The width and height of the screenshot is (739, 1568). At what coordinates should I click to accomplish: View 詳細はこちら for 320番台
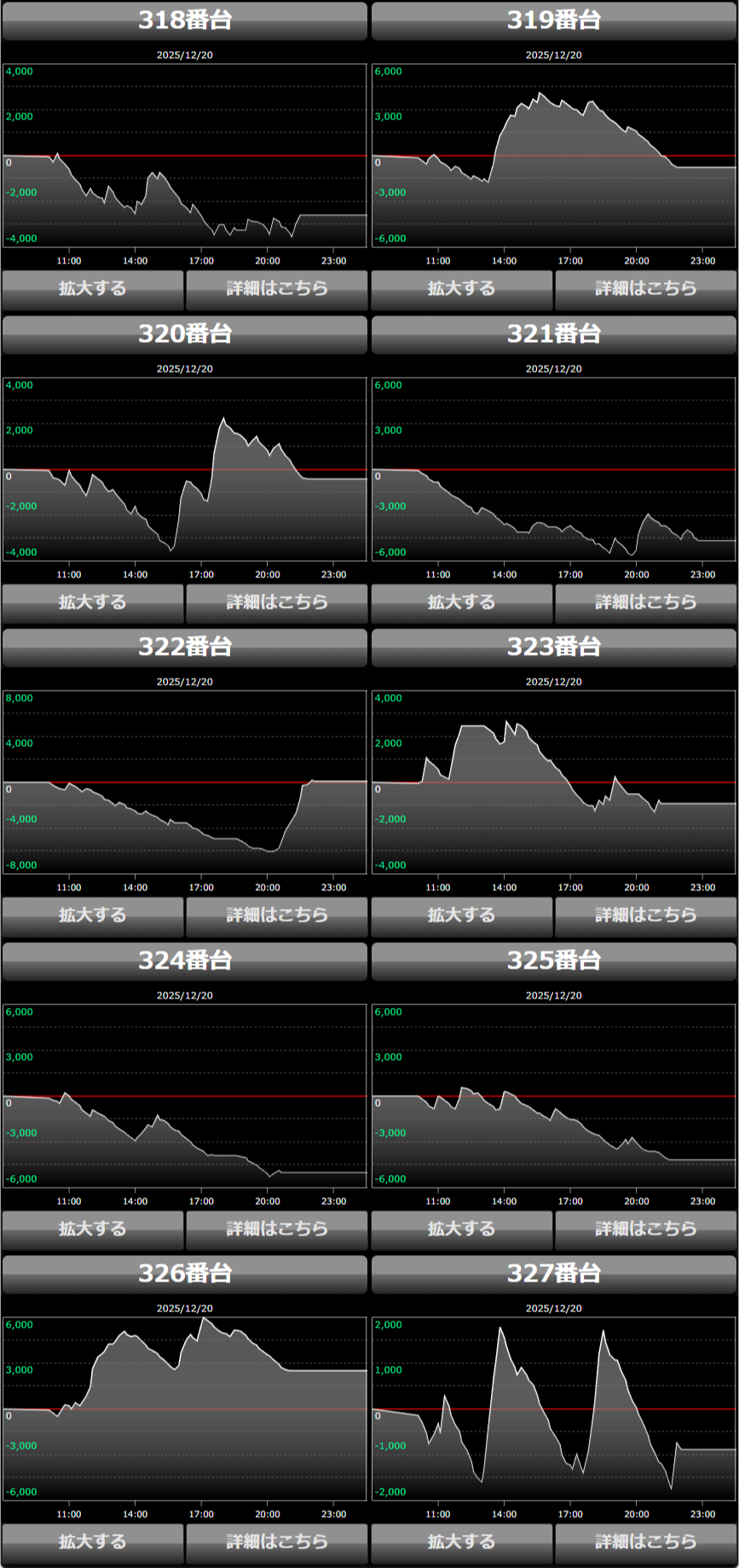(277, 603)
